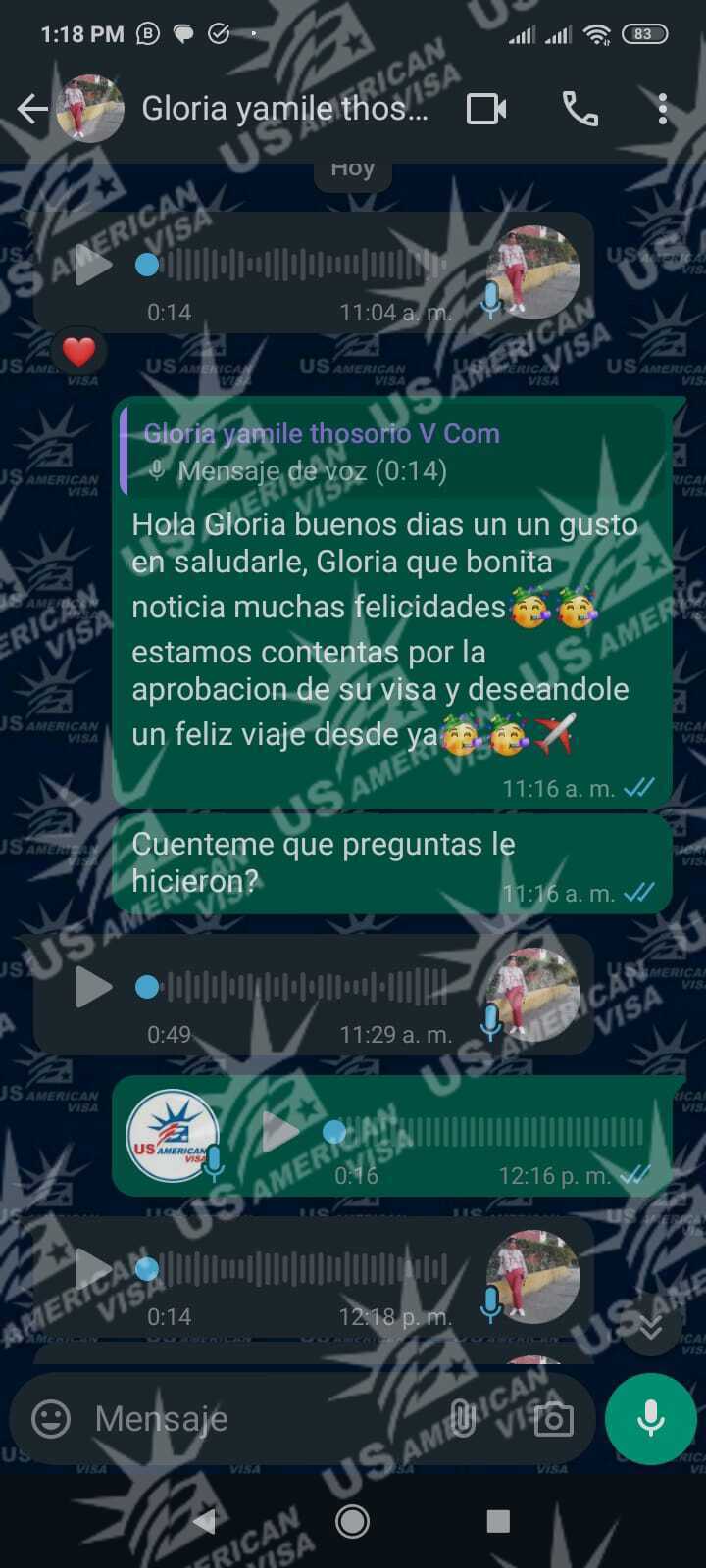Tap the heart reaction on the voice message
Screen dimensions: 706x1568
(x=78, y=350)
